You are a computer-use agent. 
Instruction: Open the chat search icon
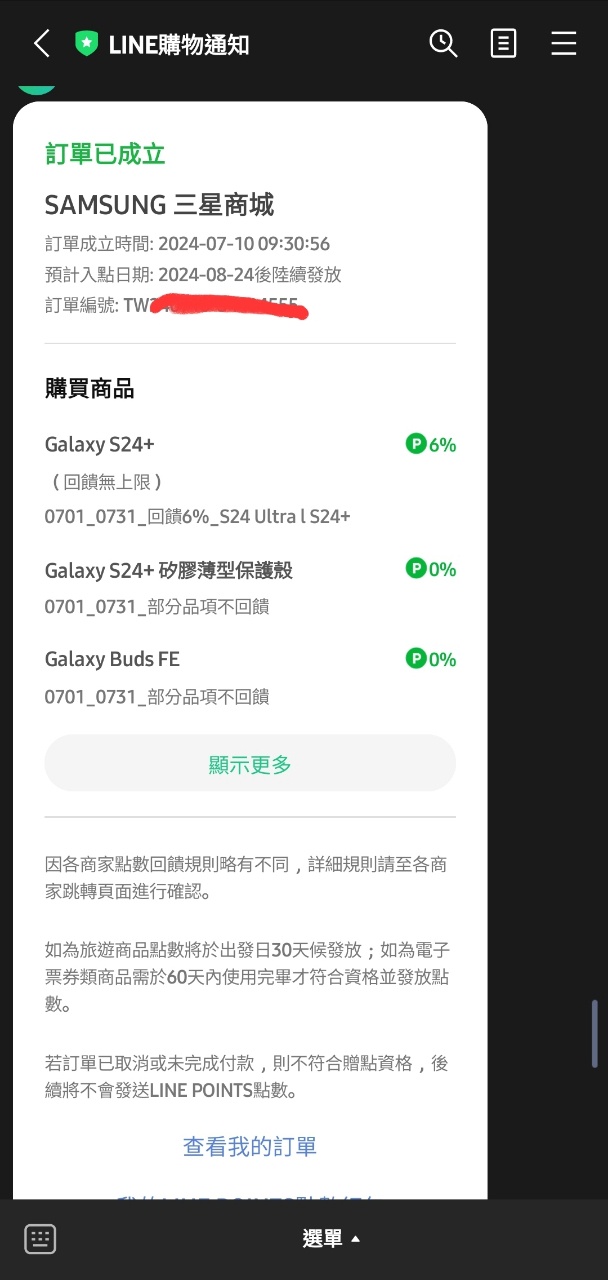pos(443,44)
